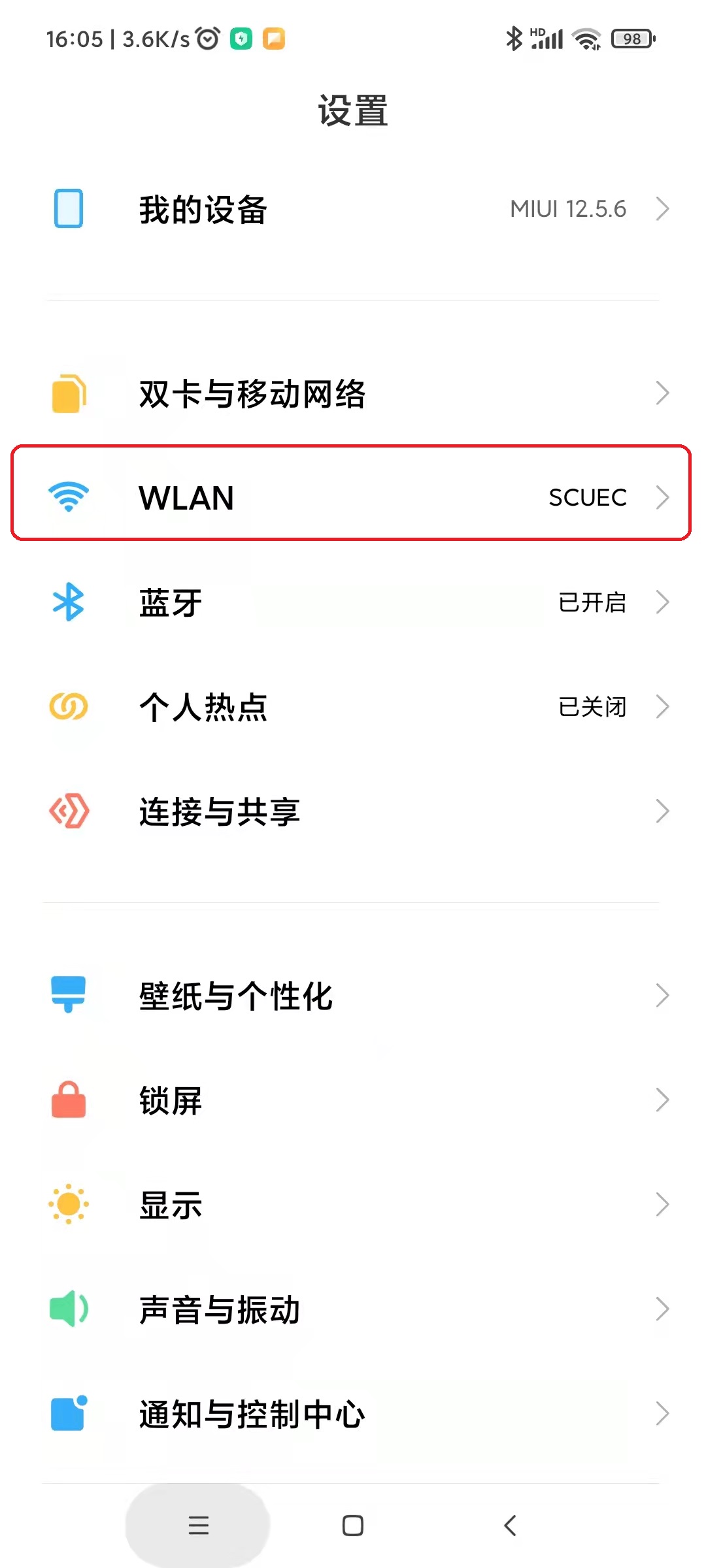
Task: Open 通知与控制中心 settings
Action: (x=353, y=1414)
